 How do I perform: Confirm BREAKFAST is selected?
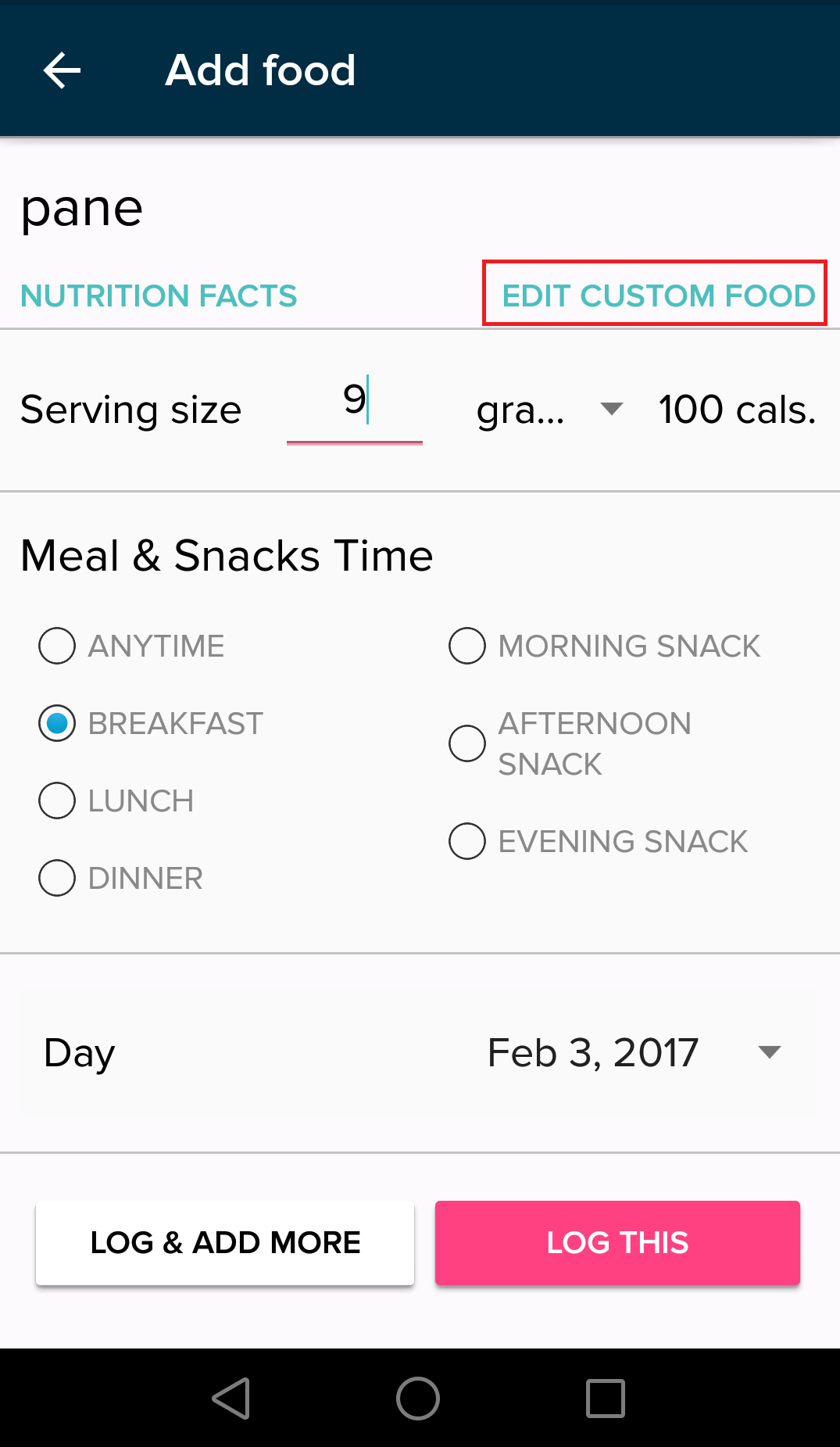(55, 723)
